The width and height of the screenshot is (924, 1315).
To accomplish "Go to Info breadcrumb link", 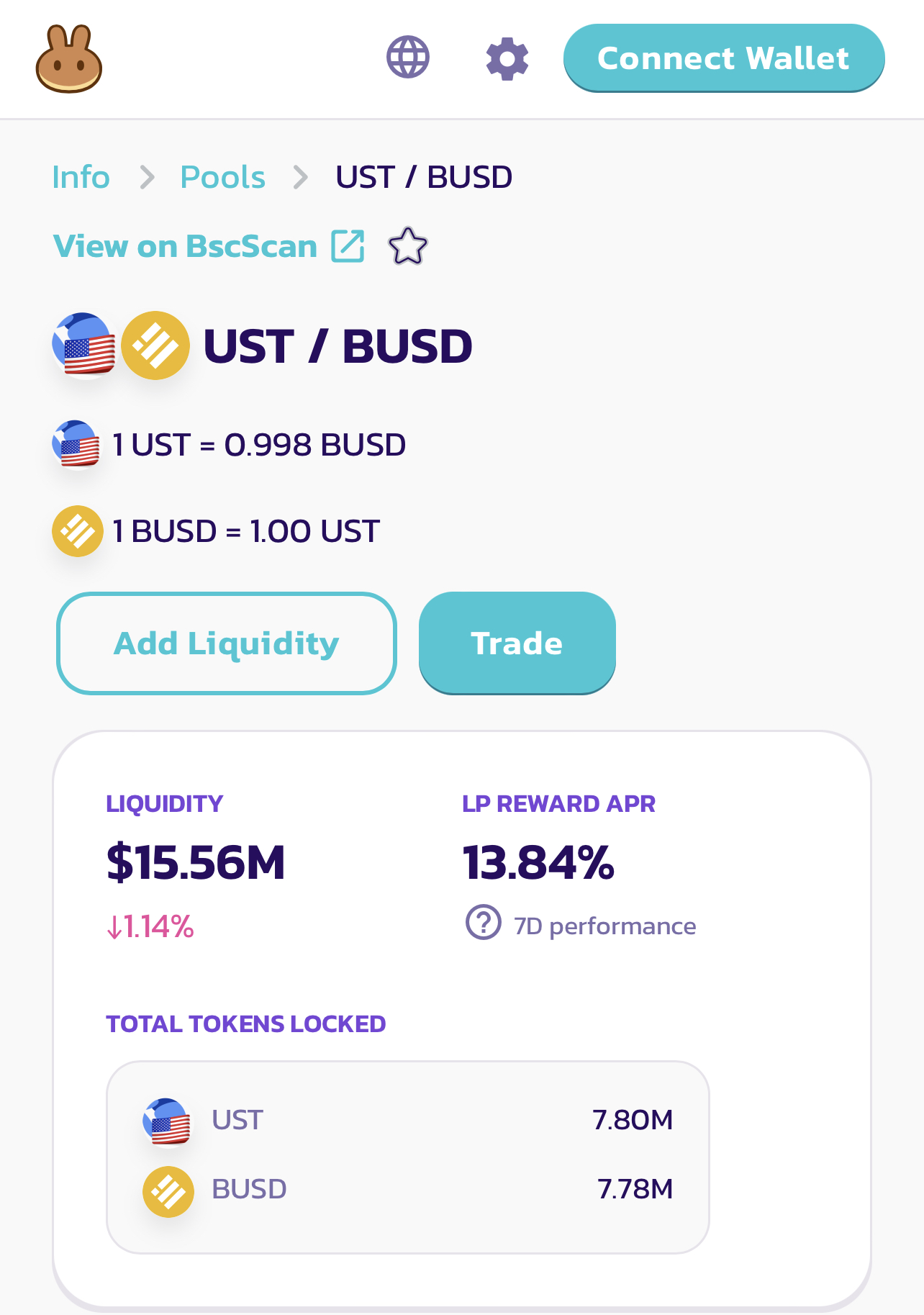I will [81, 177].
